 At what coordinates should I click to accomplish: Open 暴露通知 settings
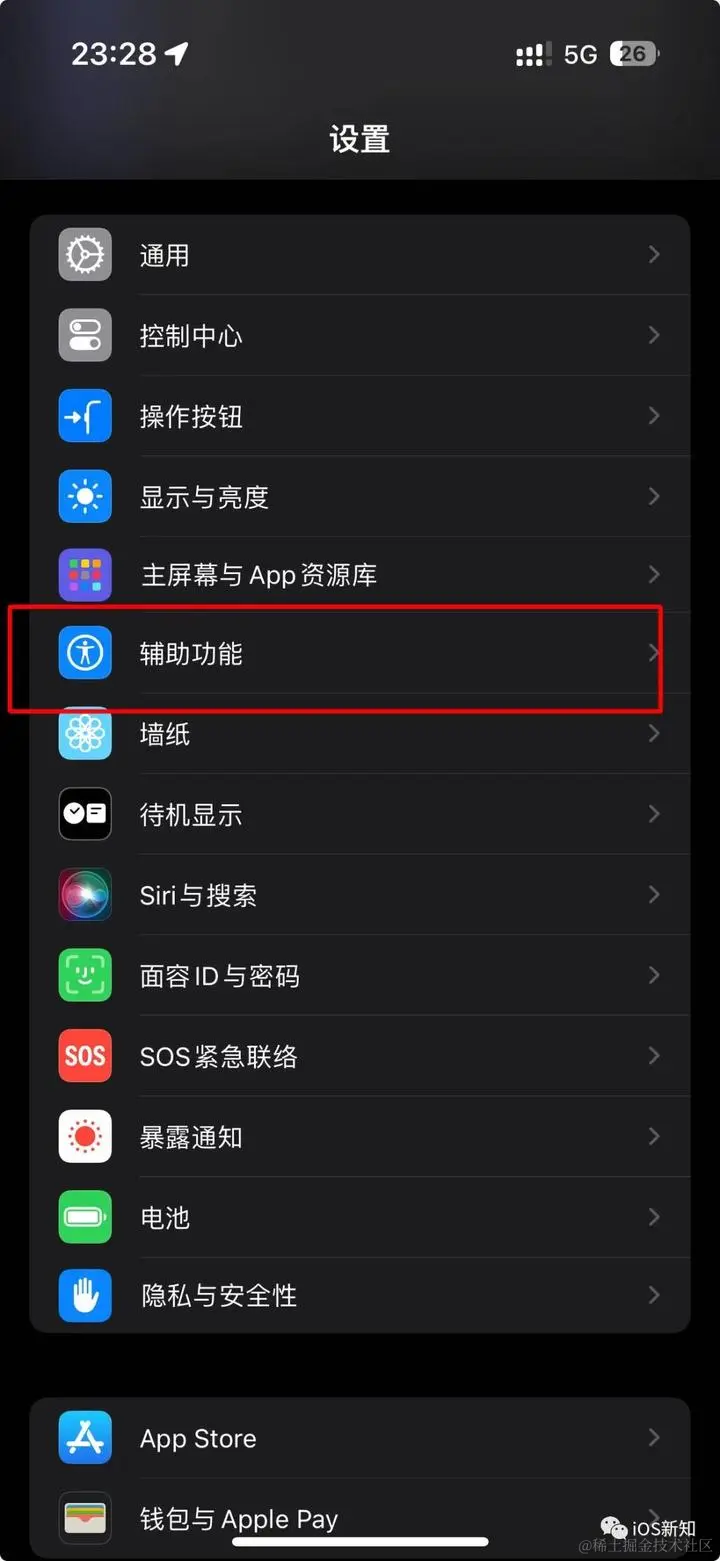(x=360, y=1137)
